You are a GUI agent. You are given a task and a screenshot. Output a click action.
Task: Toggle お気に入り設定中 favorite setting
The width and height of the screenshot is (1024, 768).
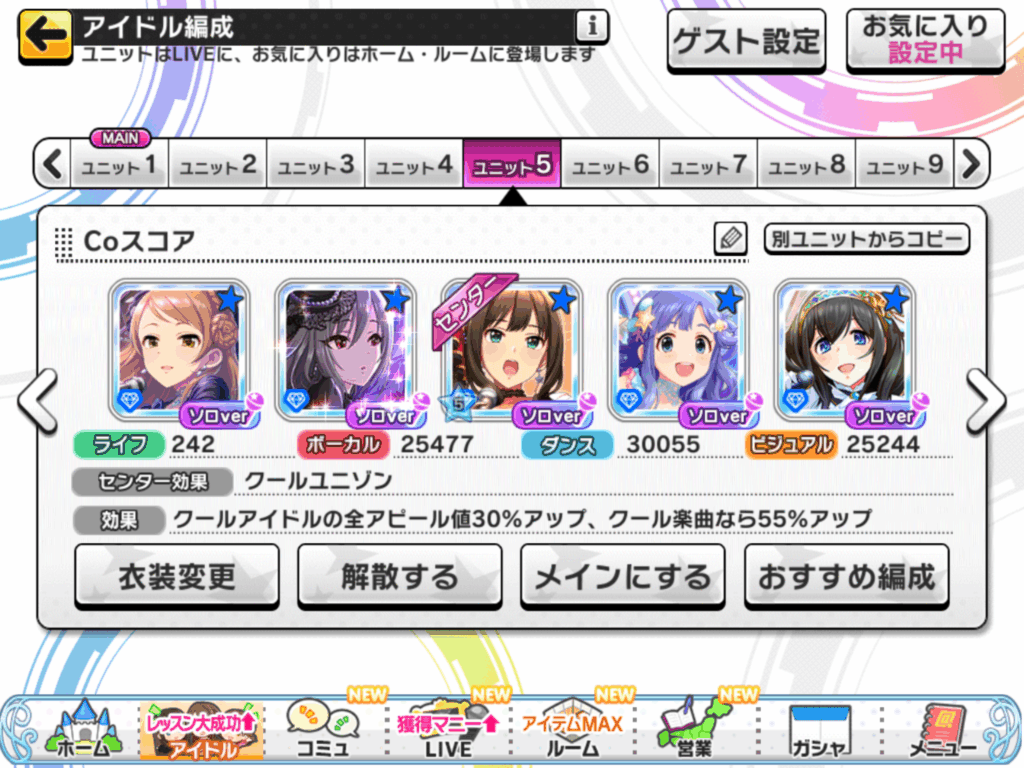click(x=925, y=41)
